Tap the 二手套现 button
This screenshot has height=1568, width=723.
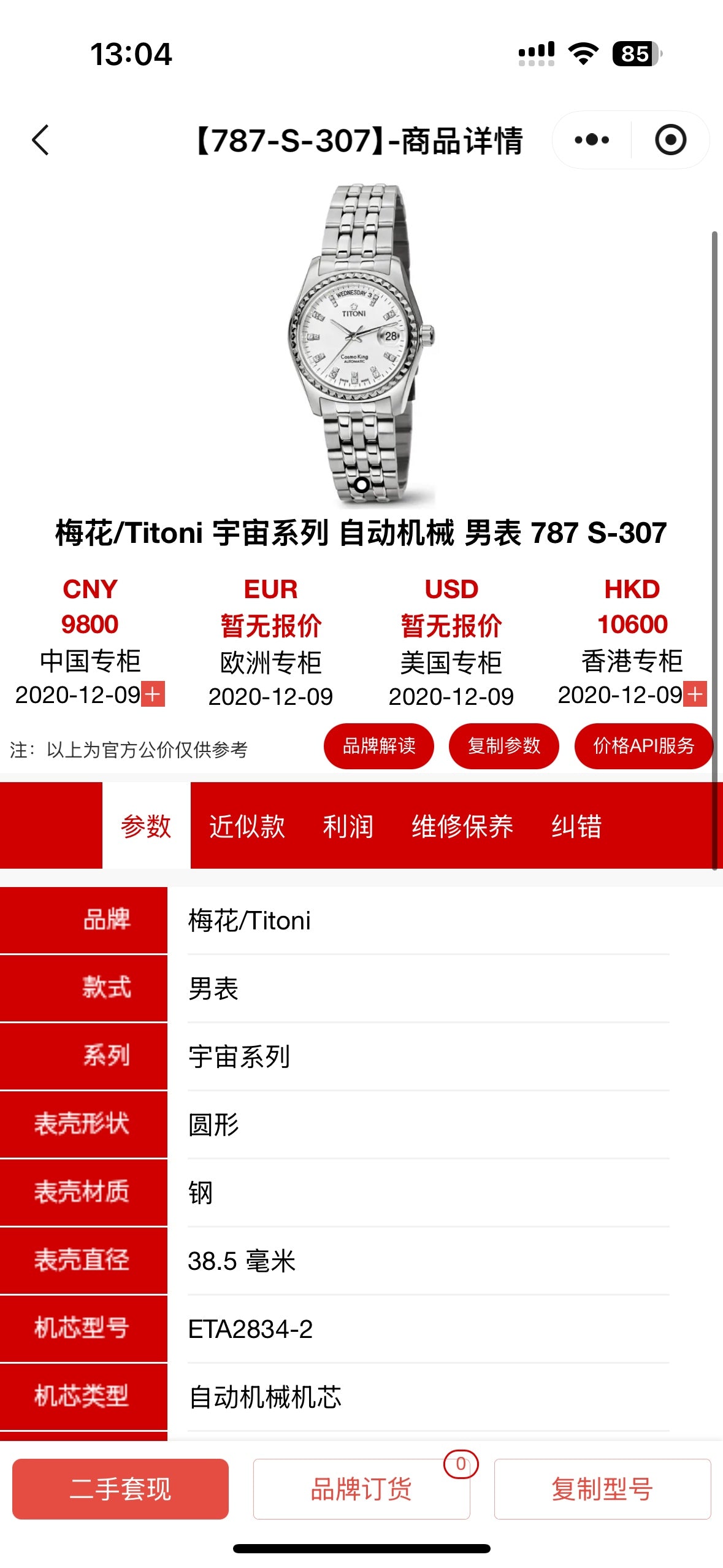(x=120, y=1489)
